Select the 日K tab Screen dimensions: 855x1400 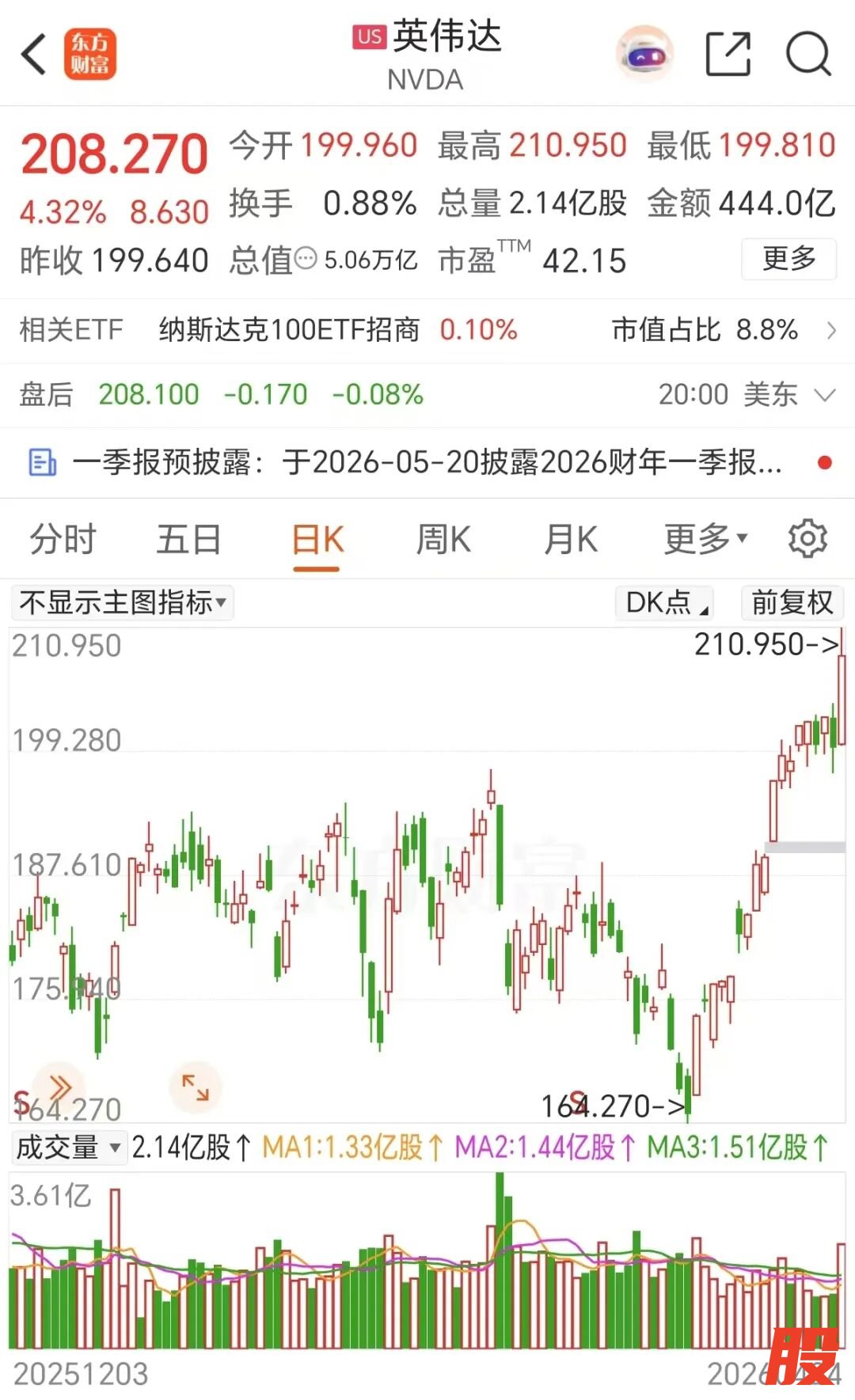[x=317, y=540]
